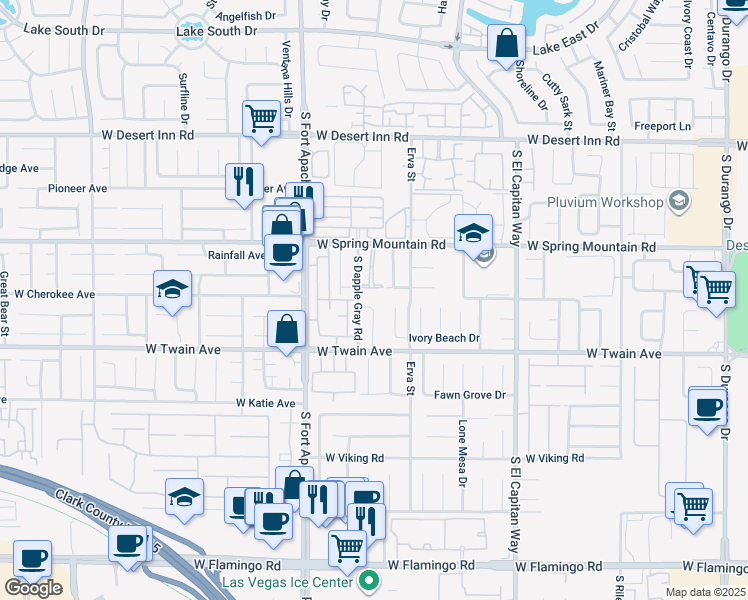Open the coffee cup marker near Rainfall Ave

pyautogui.click(x=283, y=251)
